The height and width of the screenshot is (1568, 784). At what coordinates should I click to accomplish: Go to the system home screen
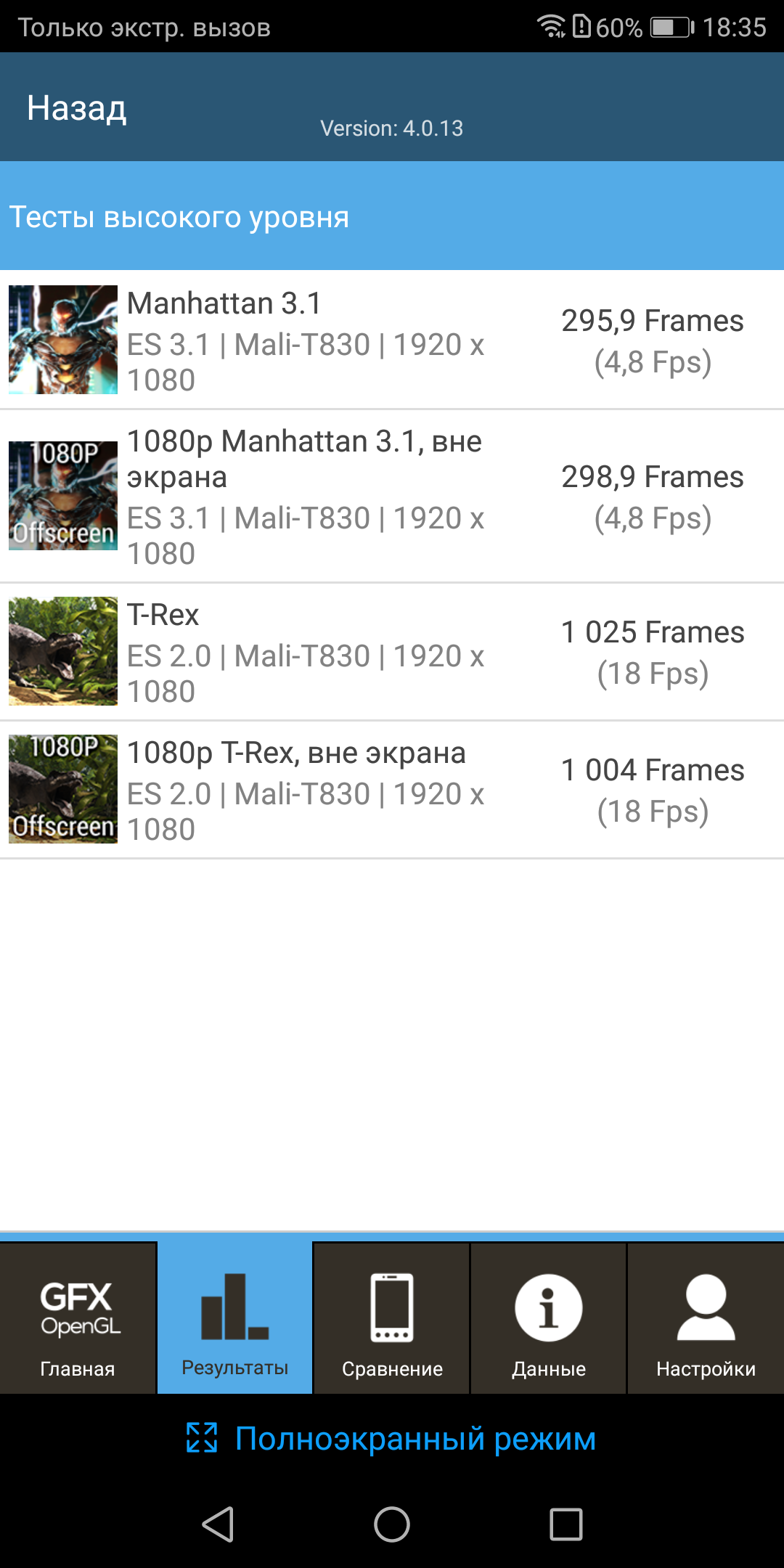click(x=392, y=1524)
